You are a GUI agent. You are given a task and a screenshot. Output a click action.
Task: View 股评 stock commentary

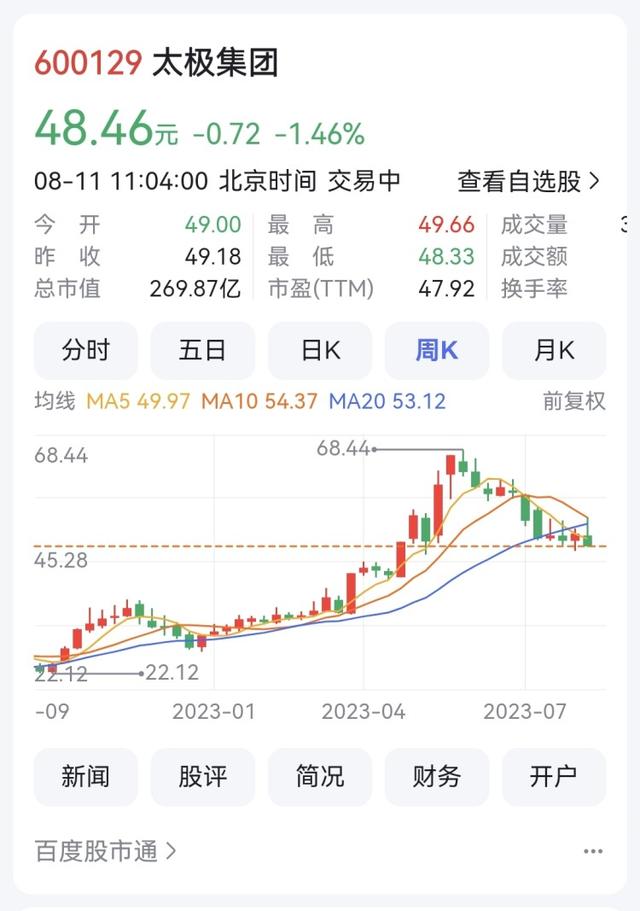click(202, 776)
